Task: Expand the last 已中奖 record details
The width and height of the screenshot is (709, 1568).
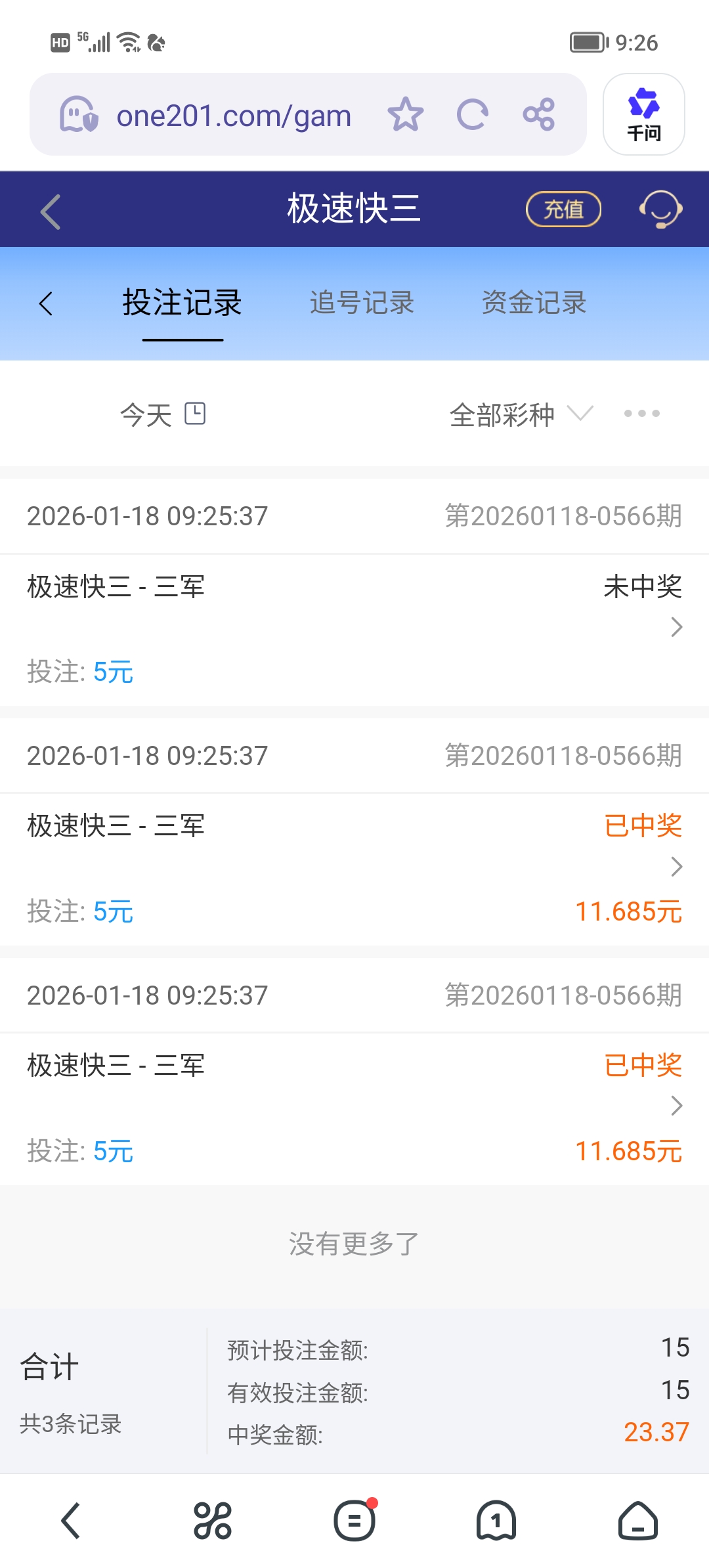Action: pos(675,1107)
